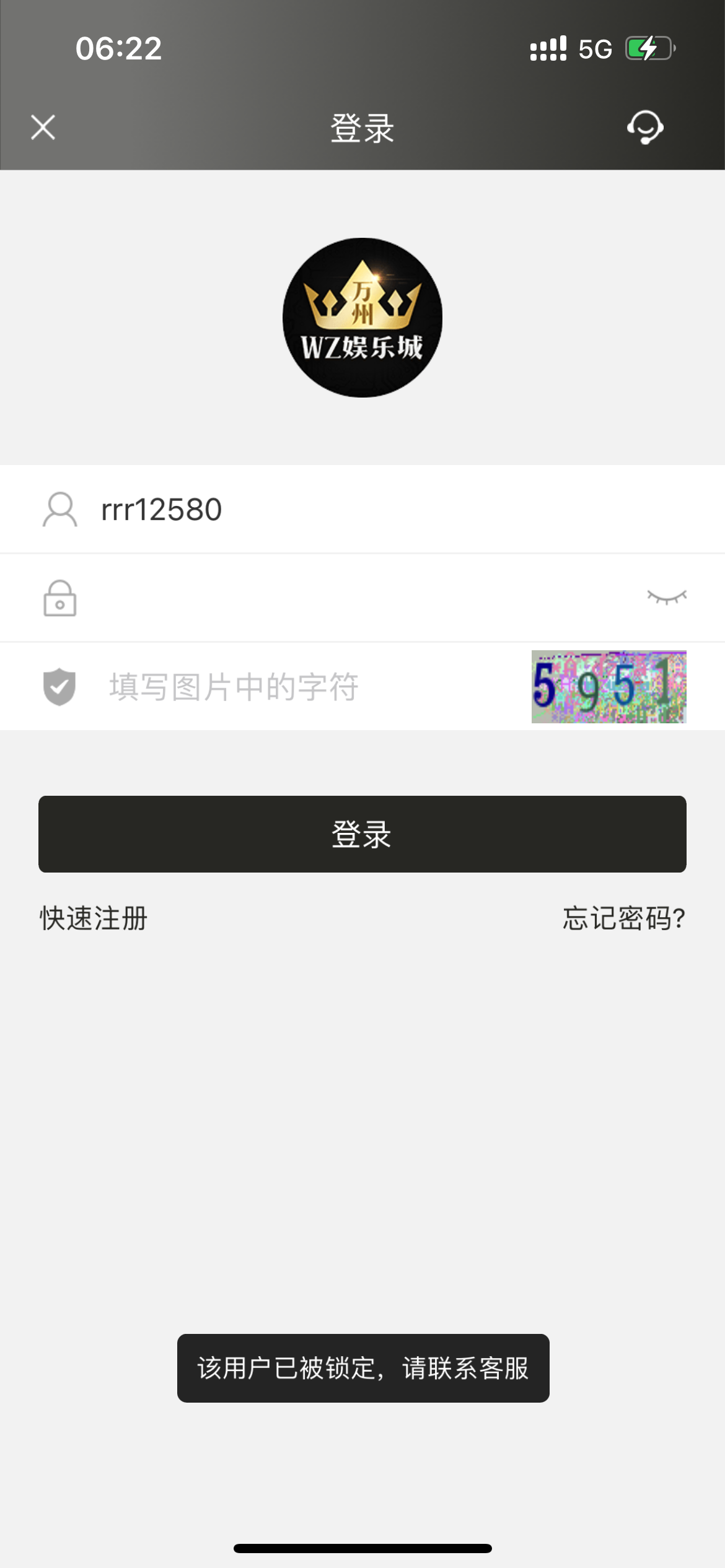This screenshot has width=725, height=1568.
Task: Open 忘记密码 forgot password link
Action: pyautogui.click(x=623, y=918)
